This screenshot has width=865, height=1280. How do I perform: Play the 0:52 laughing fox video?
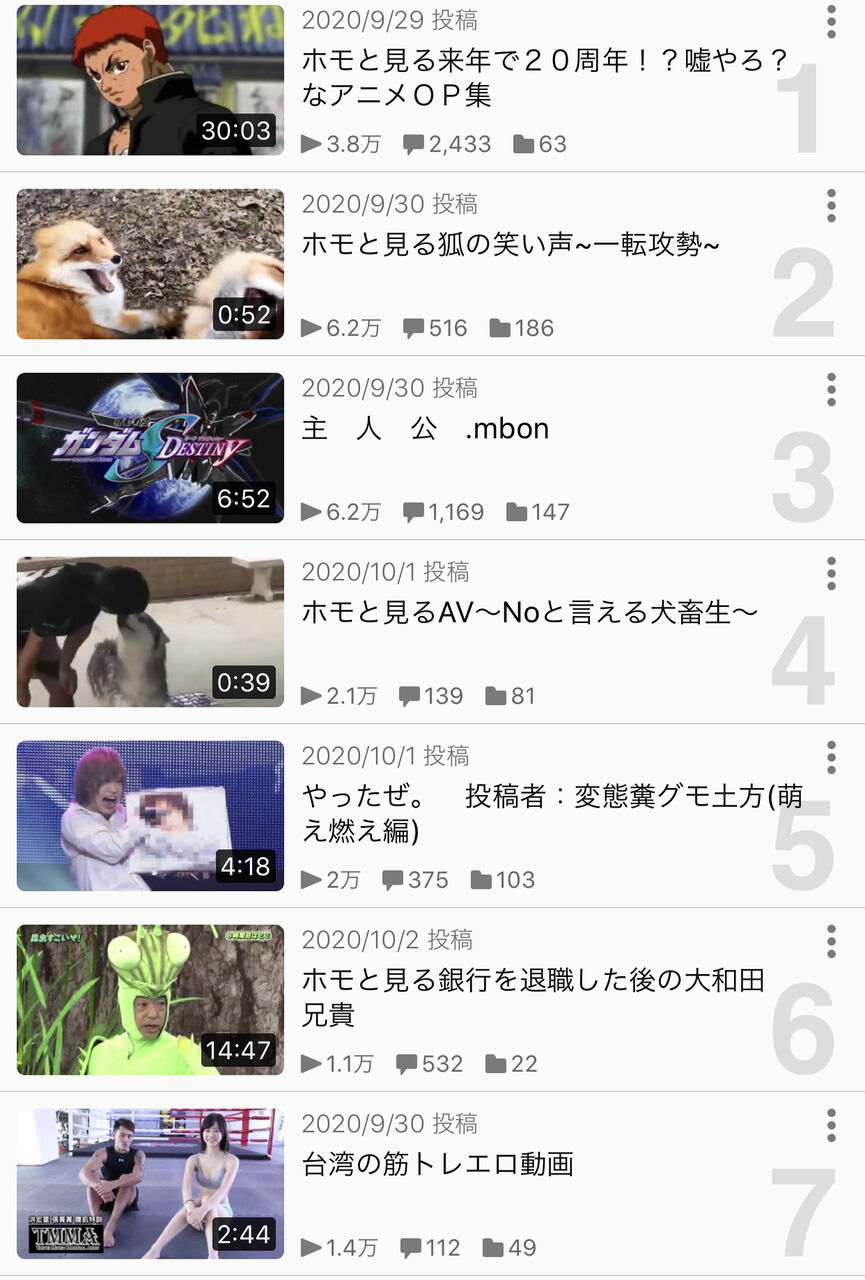pos(150,264)
